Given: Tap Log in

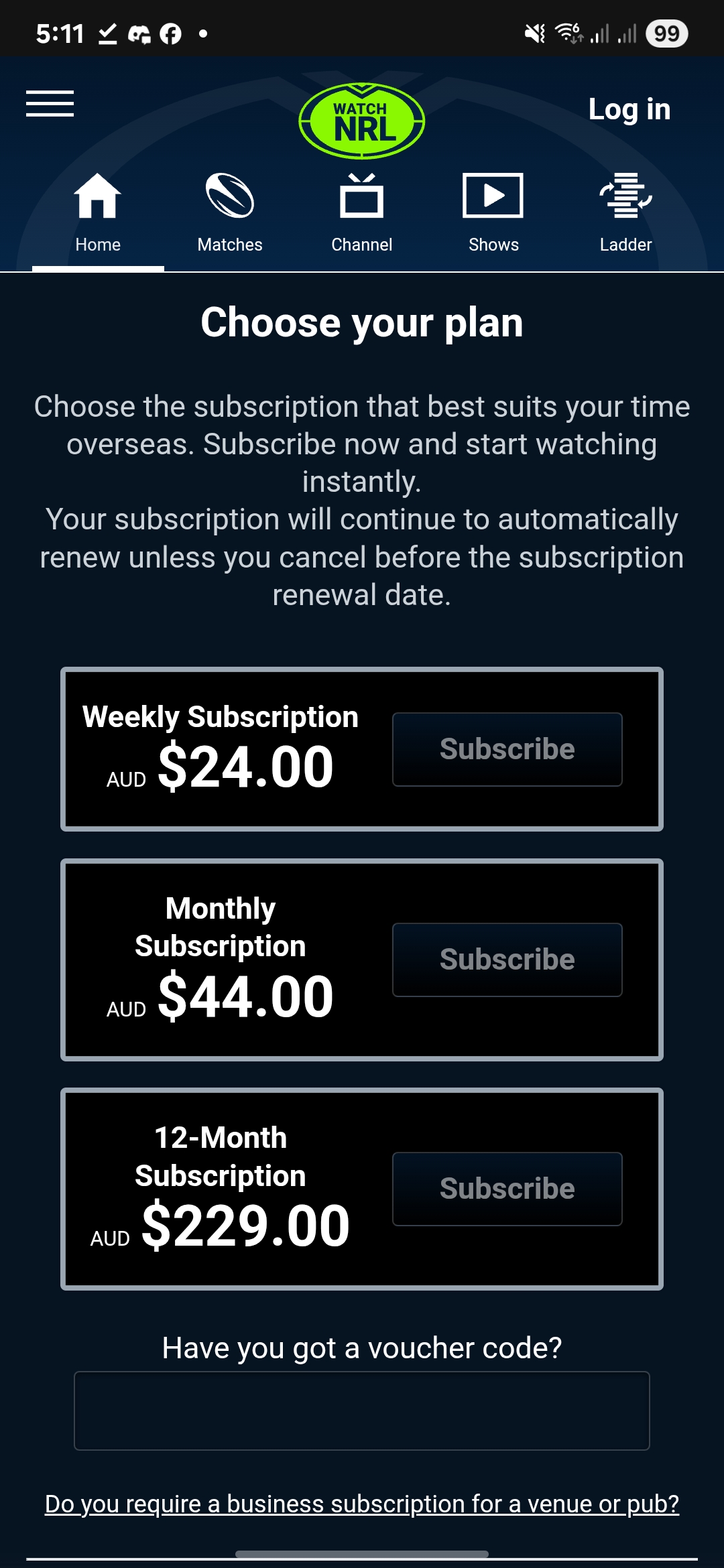Looking at the screenshot, I should tap(629, 109).
